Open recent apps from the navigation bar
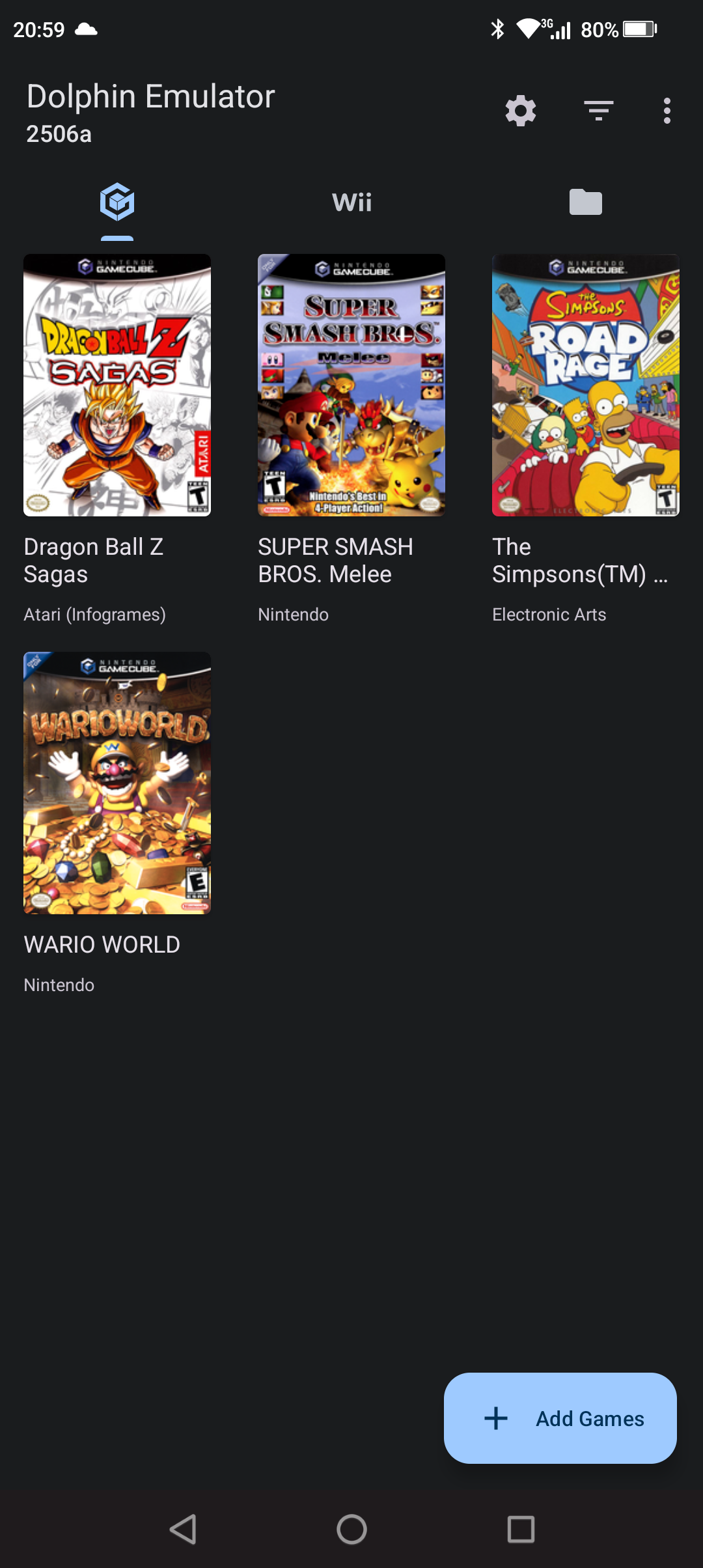 click(521, 1529)
